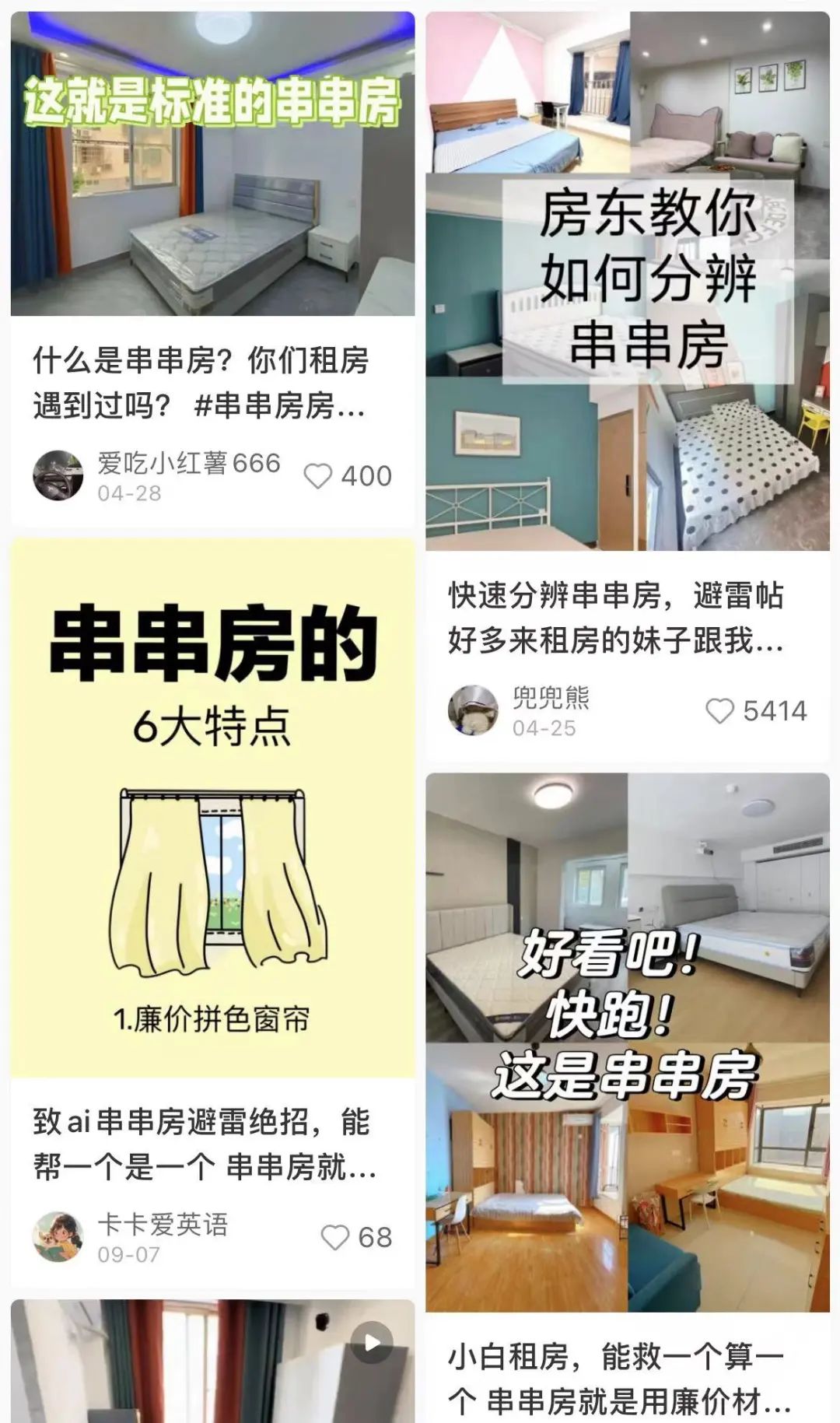
Task: Open 爱吃小红薯666's profile avatar
Action: coord(58,475)
